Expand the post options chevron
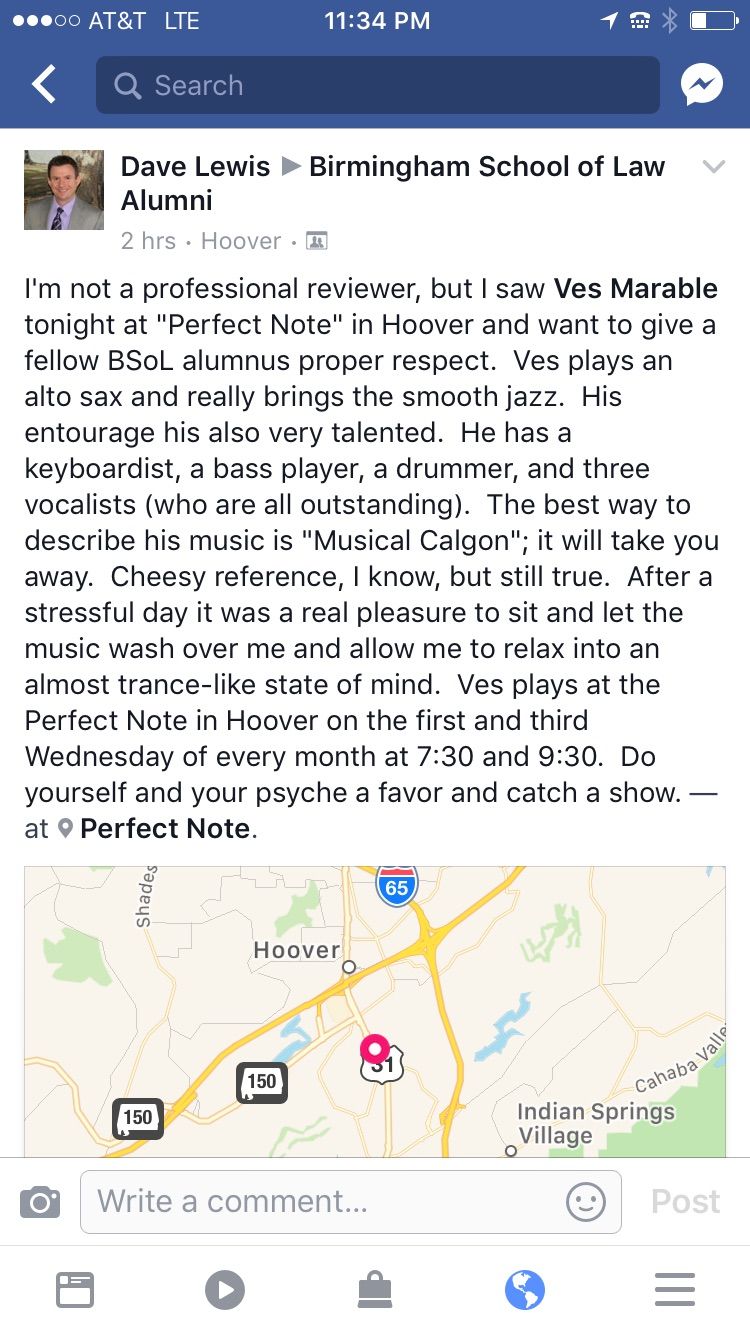 pyautogui.click(x=713, y=167)
